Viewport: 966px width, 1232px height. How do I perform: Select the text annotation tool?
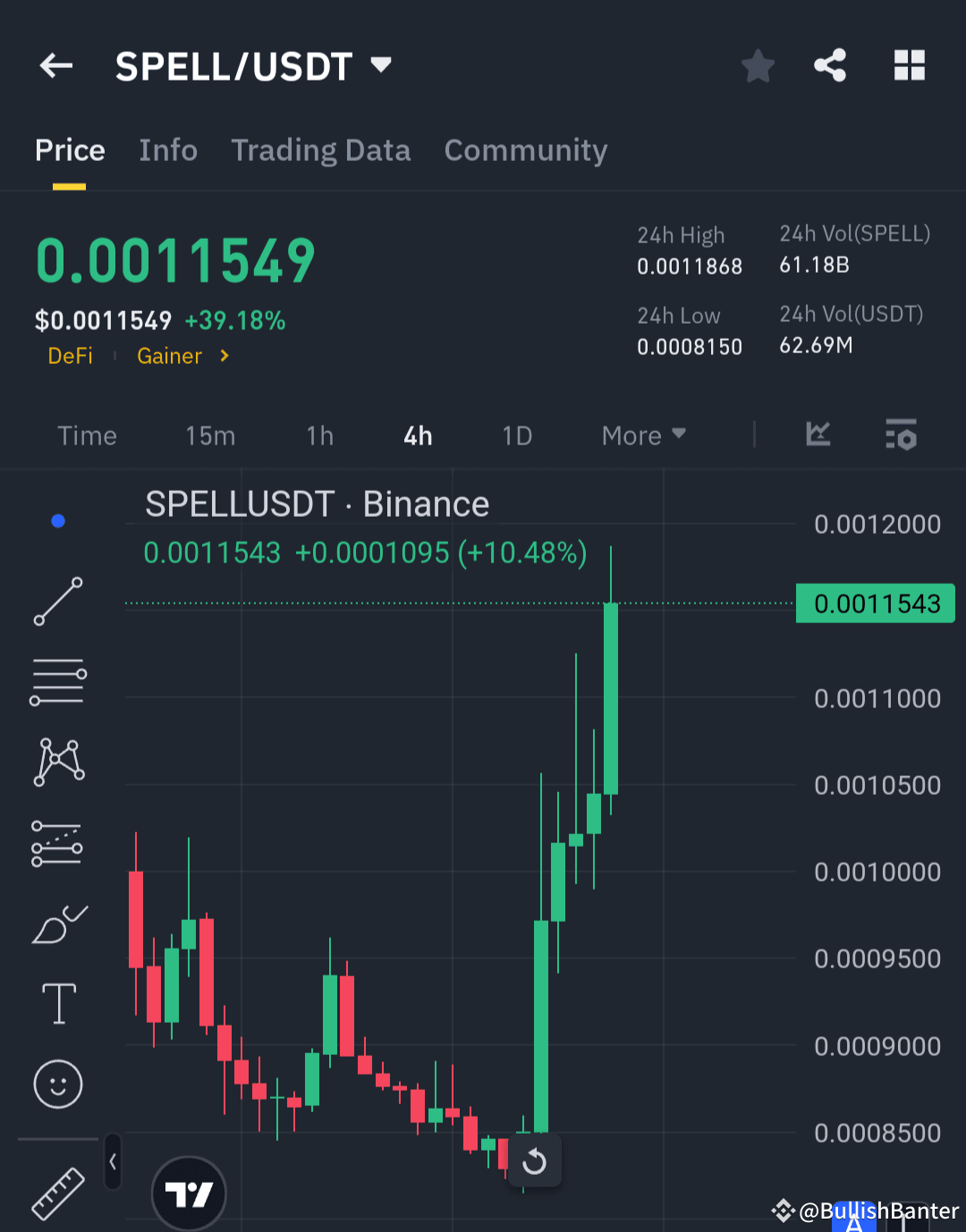click(58, 1003)
